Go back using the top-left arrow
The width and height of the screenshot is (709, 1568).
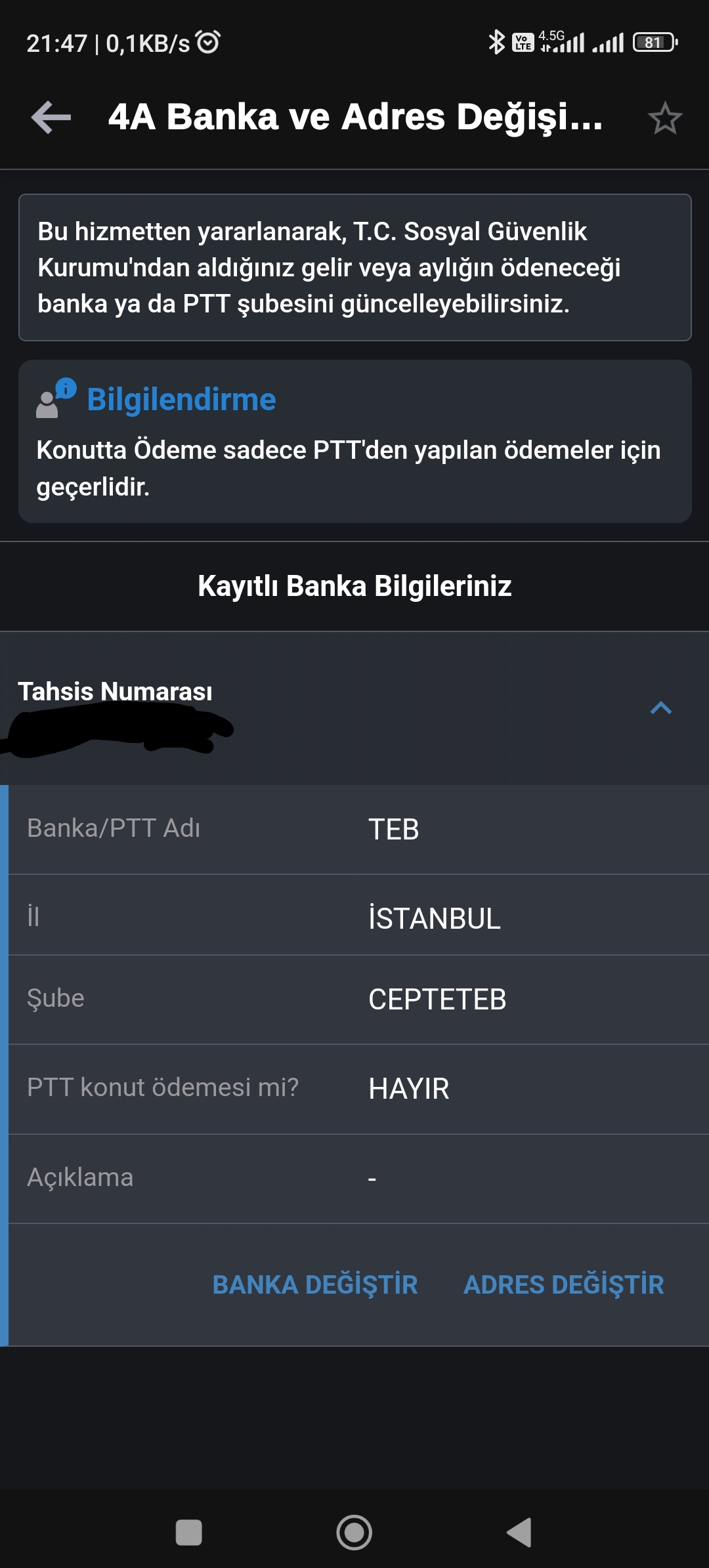51,117
